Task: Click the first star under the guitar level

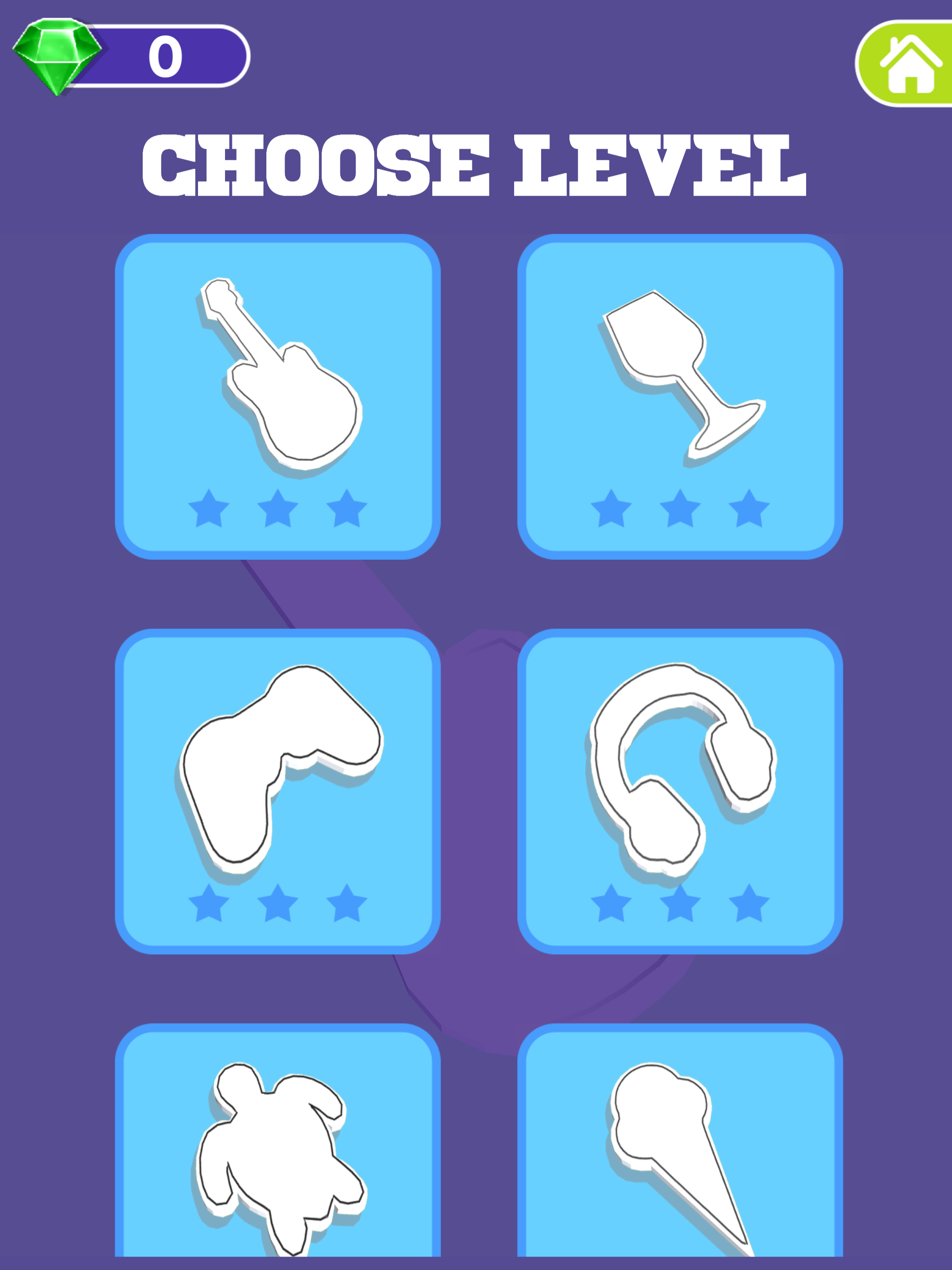Action: coord(210,509)
